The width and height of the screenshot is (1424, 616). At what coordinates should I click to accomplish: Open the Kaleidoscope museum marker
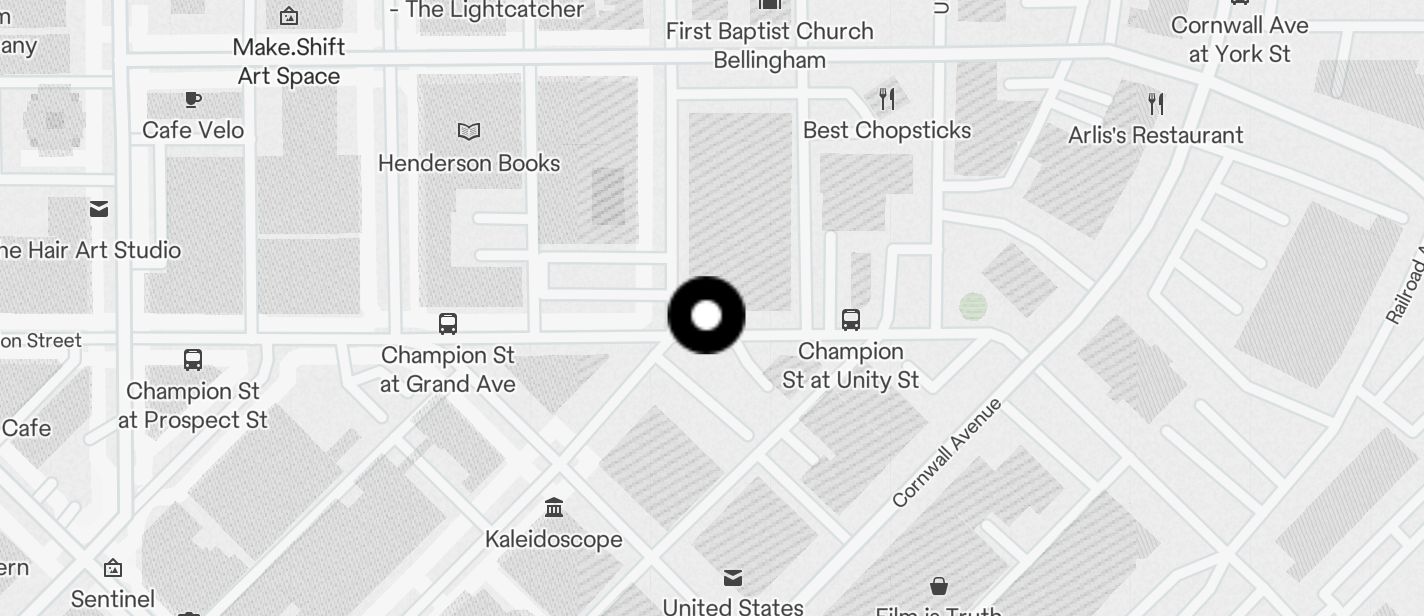pos(554,508)
